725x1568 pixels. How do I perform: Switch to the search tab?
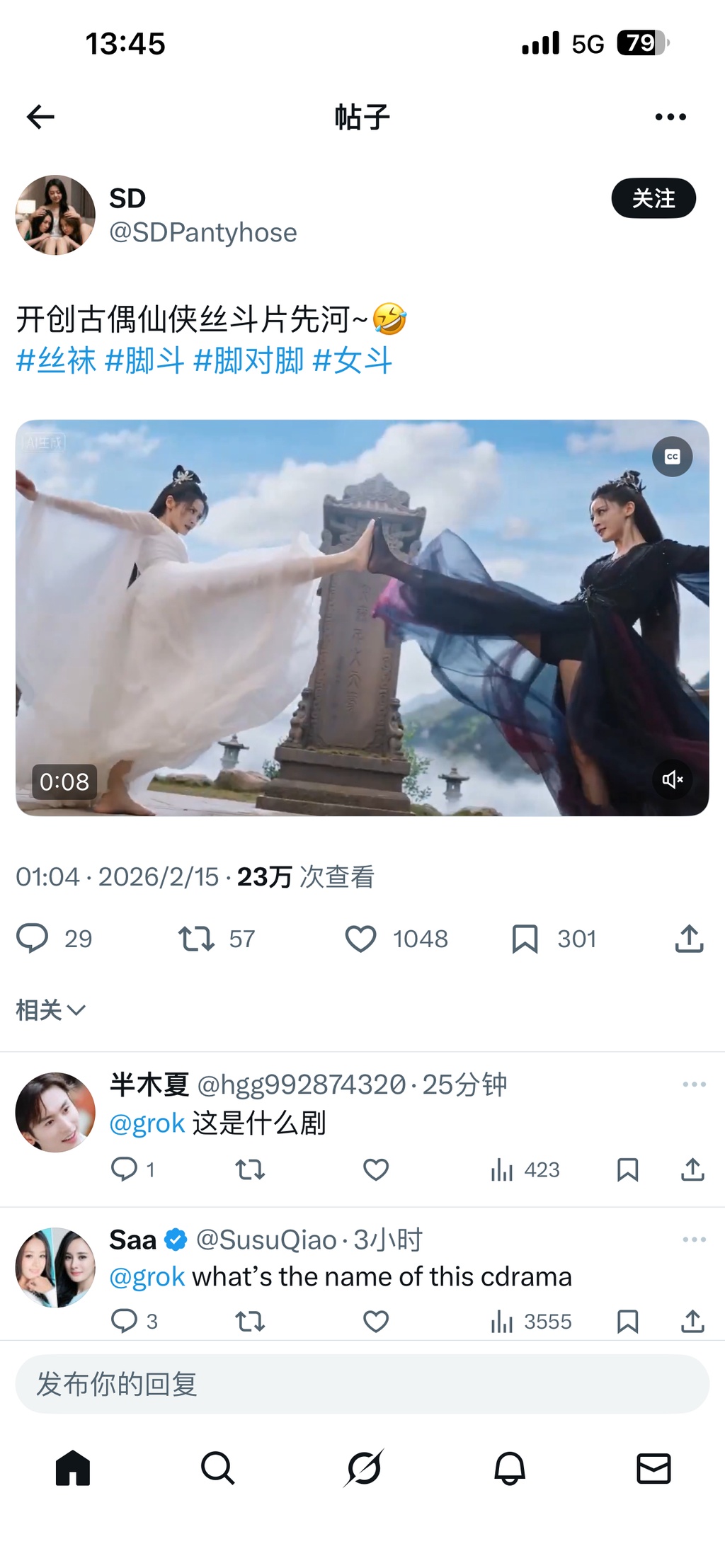tap(217, 1468)
